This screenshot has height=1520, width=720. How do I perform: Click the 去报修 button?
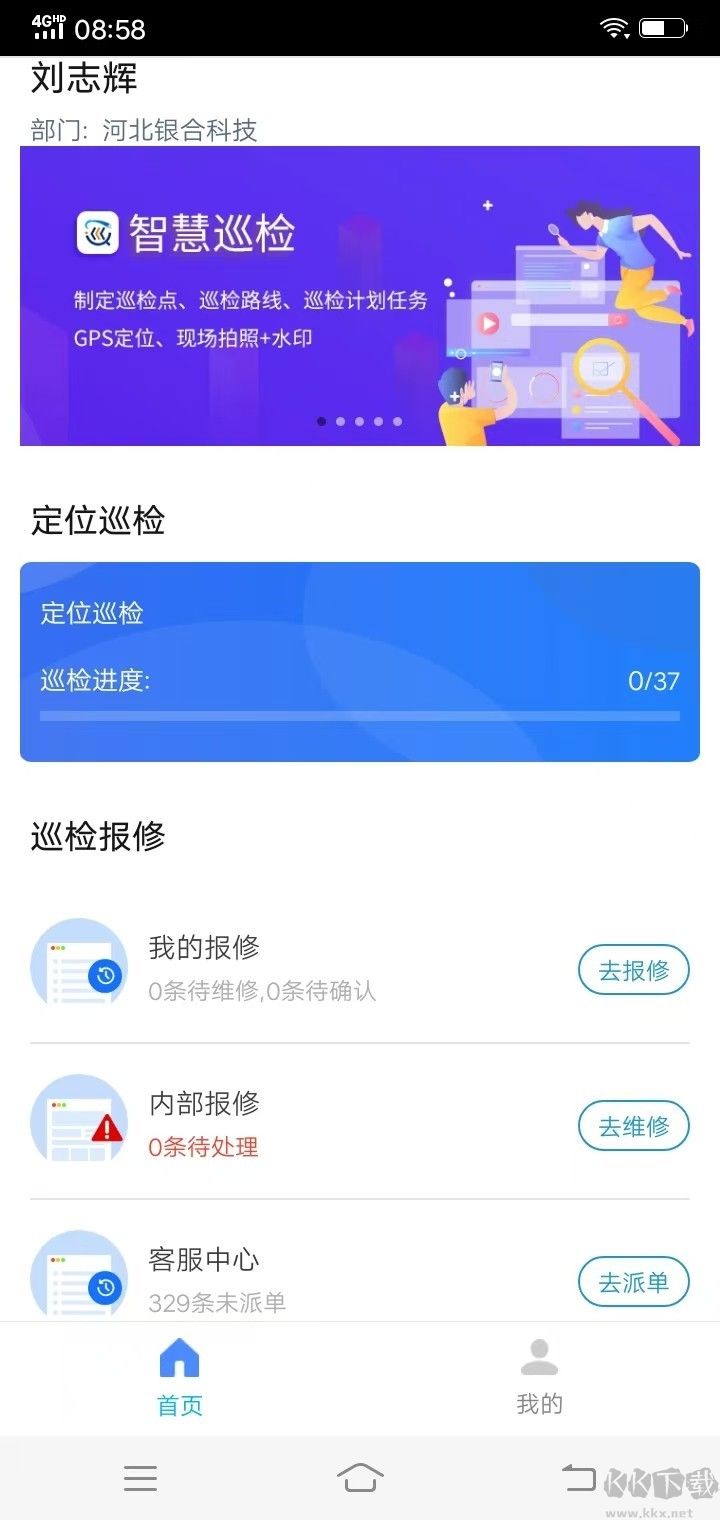(x=634, y=969)
